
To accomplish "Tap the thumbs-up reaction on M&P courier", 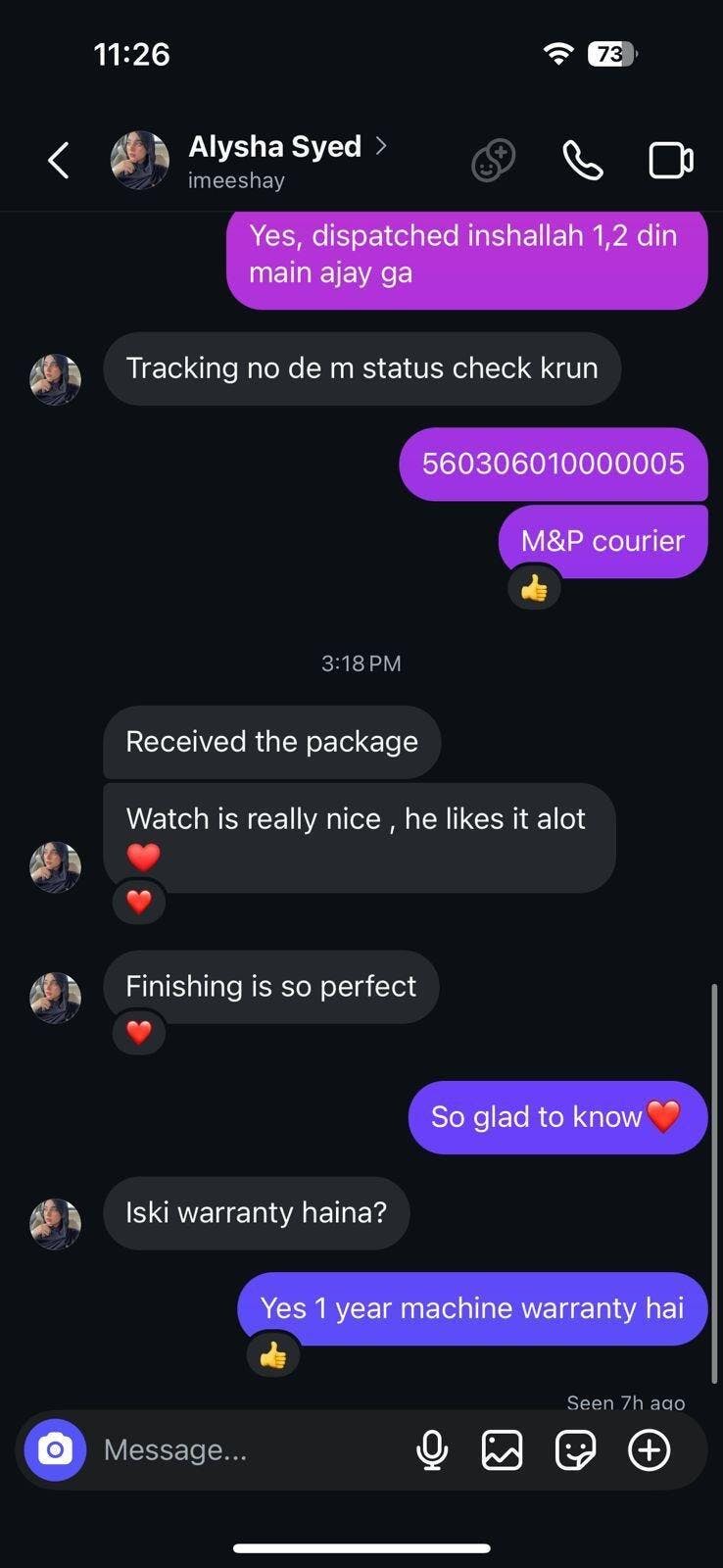I will click(534, 588).
